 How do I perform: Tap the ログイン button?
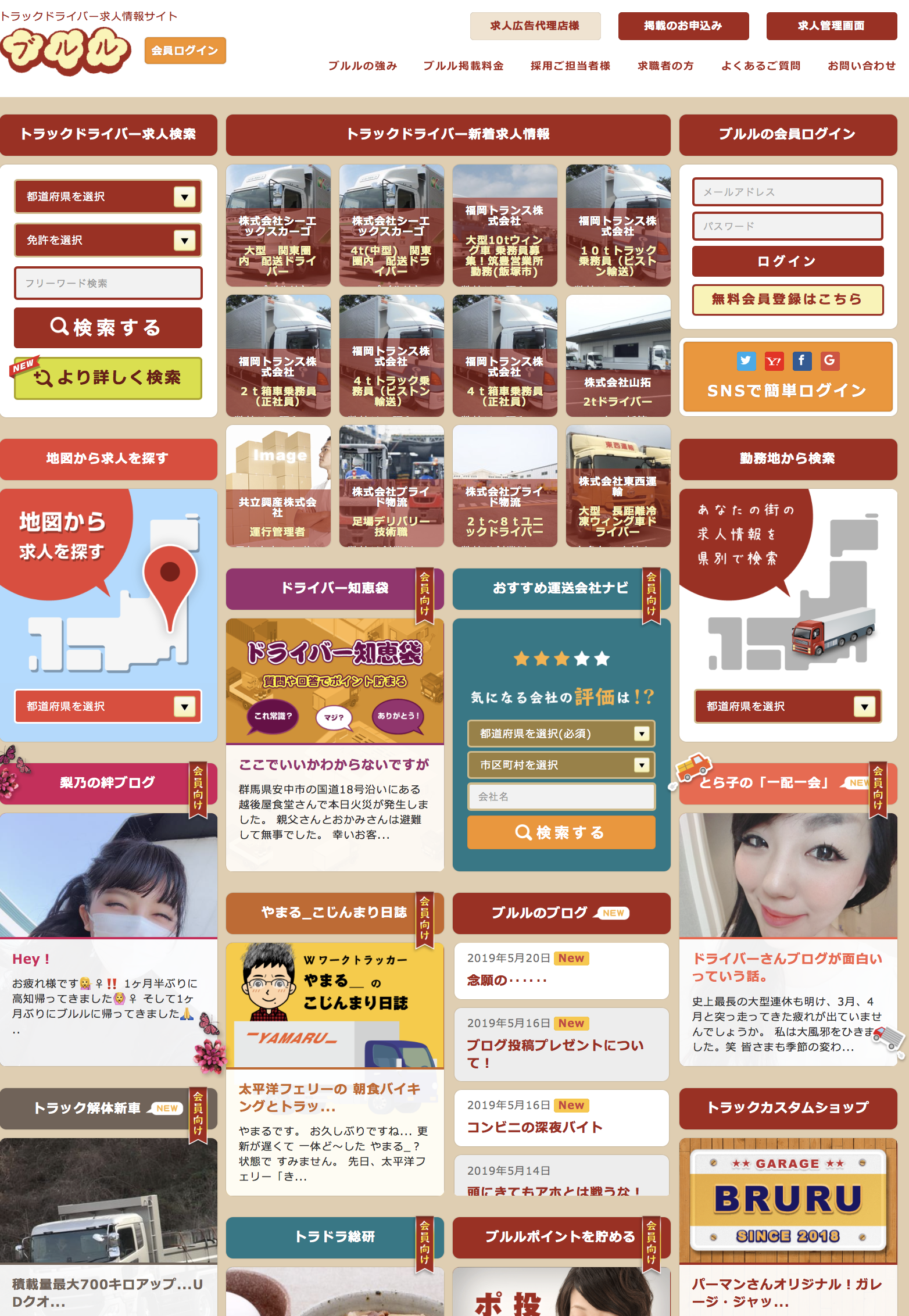point(787,262)
